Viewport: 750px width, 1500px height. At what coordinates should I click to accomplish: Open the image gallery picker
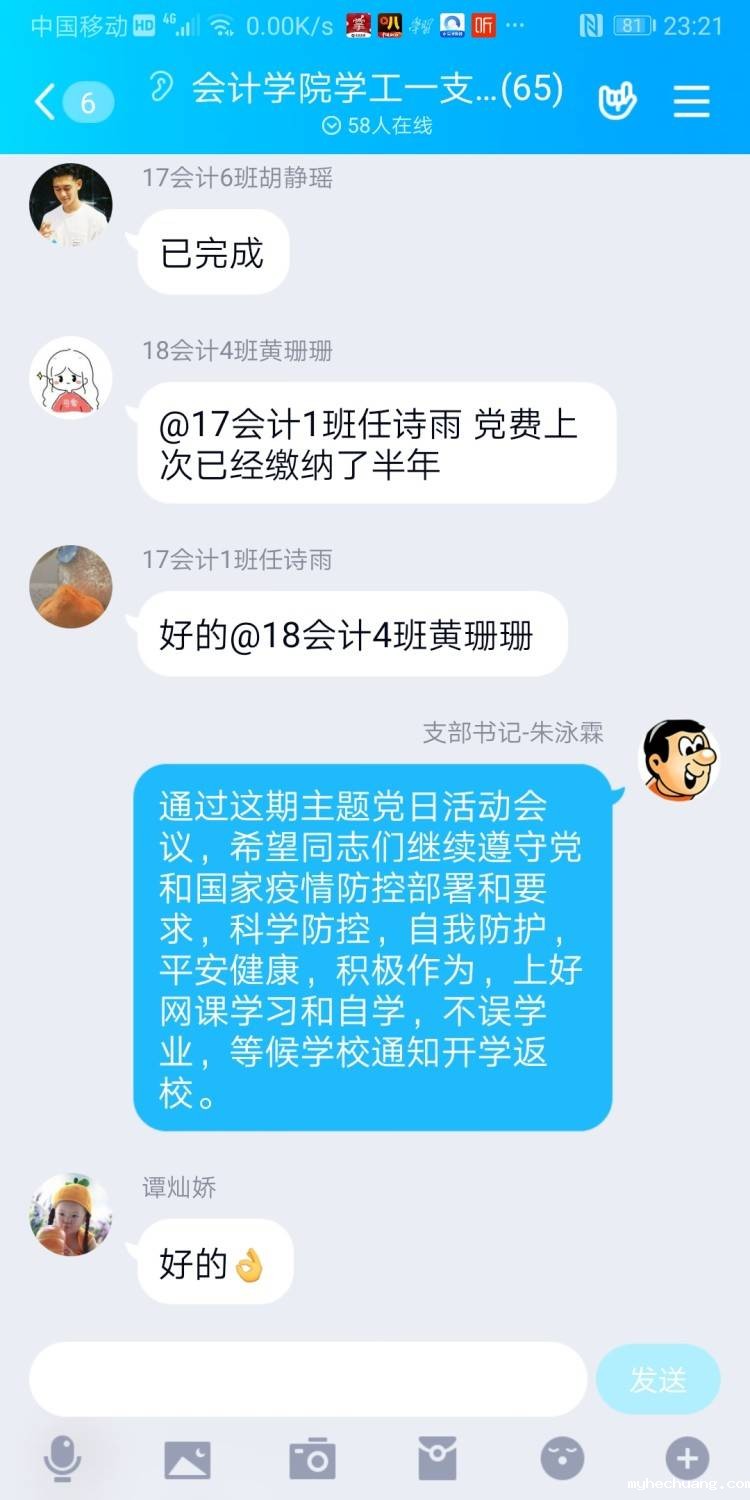point(187,1459)
